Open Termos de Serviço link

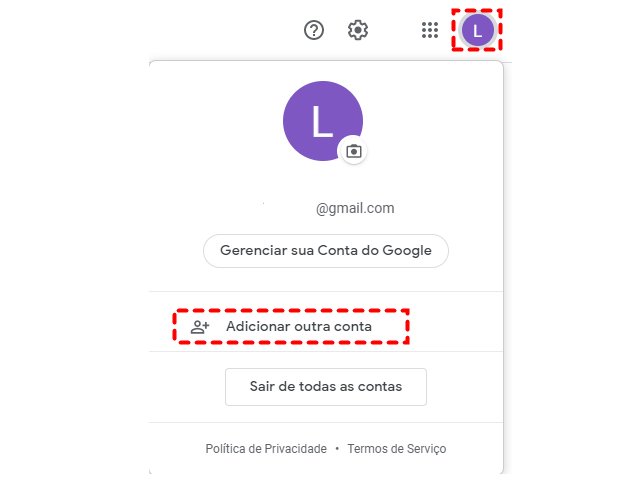pos(396,449)
